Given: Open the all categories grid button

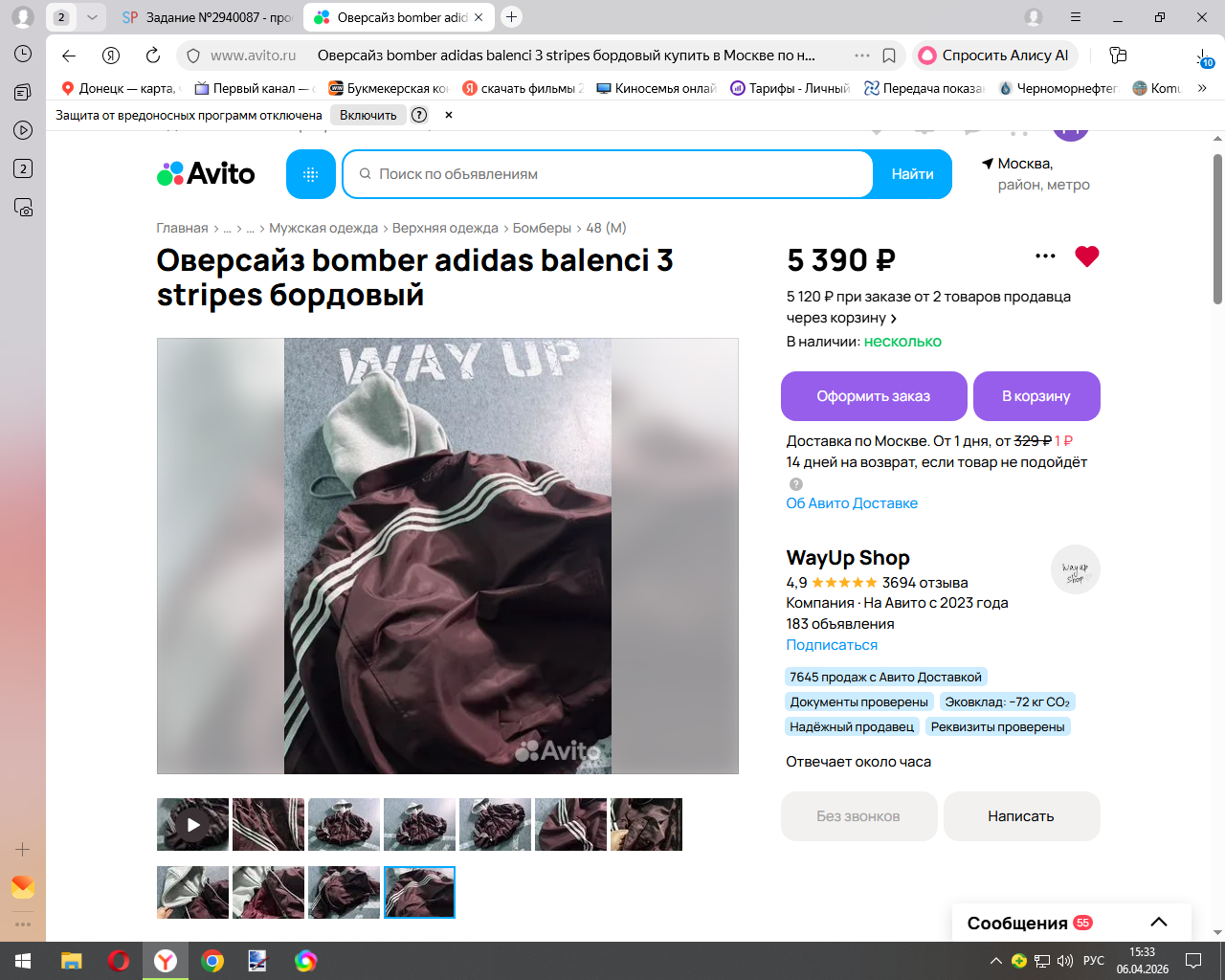Looking at the screenshot, I should coord(310,174).
